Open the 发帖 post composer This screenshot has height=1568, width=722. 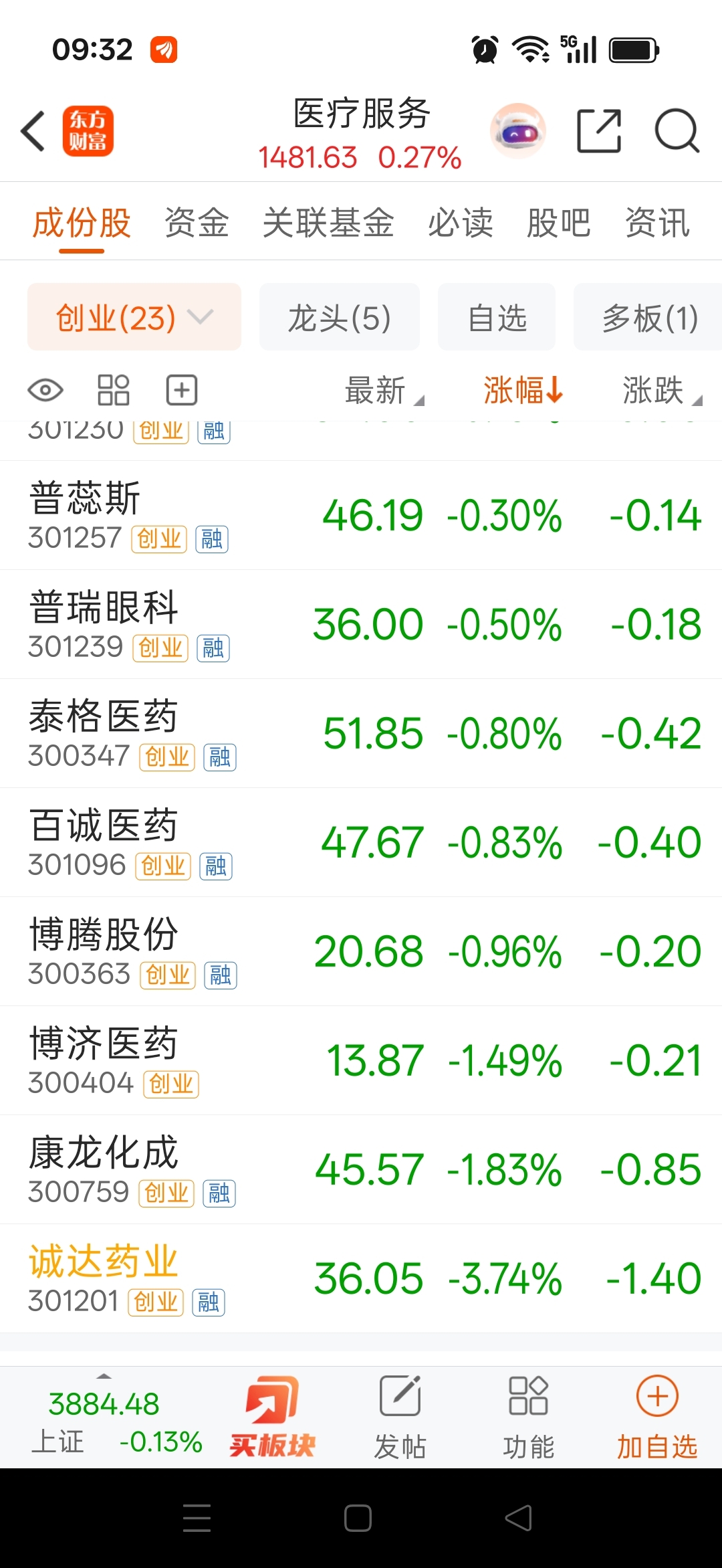coord(400,1417)
